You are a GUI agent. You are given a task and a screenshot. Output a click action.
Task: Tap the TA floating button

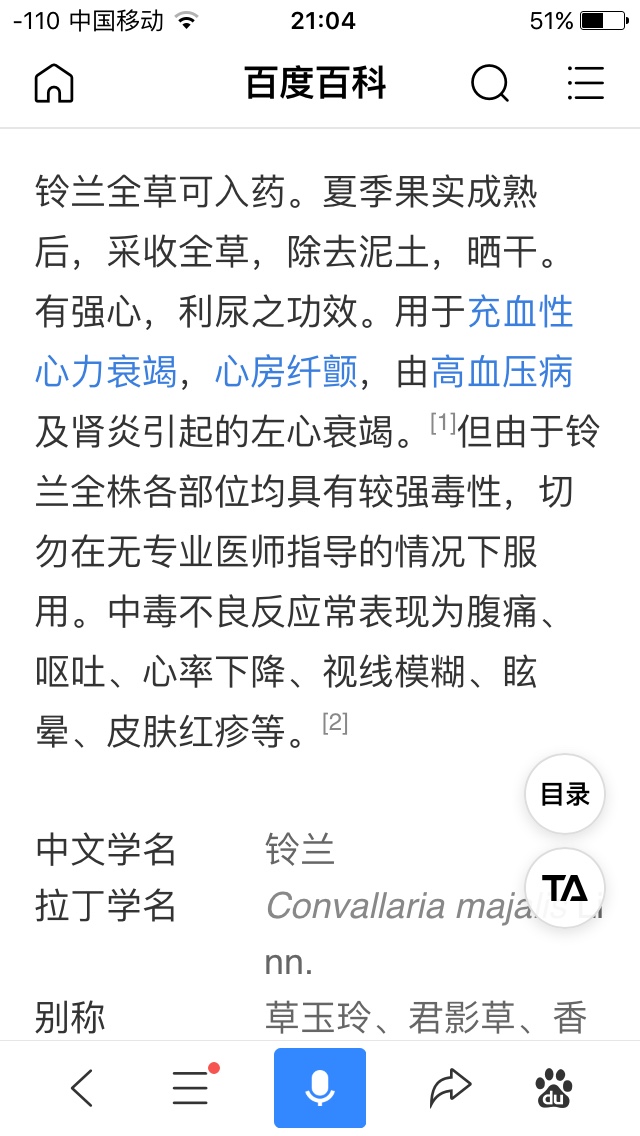tap(565, 888)
